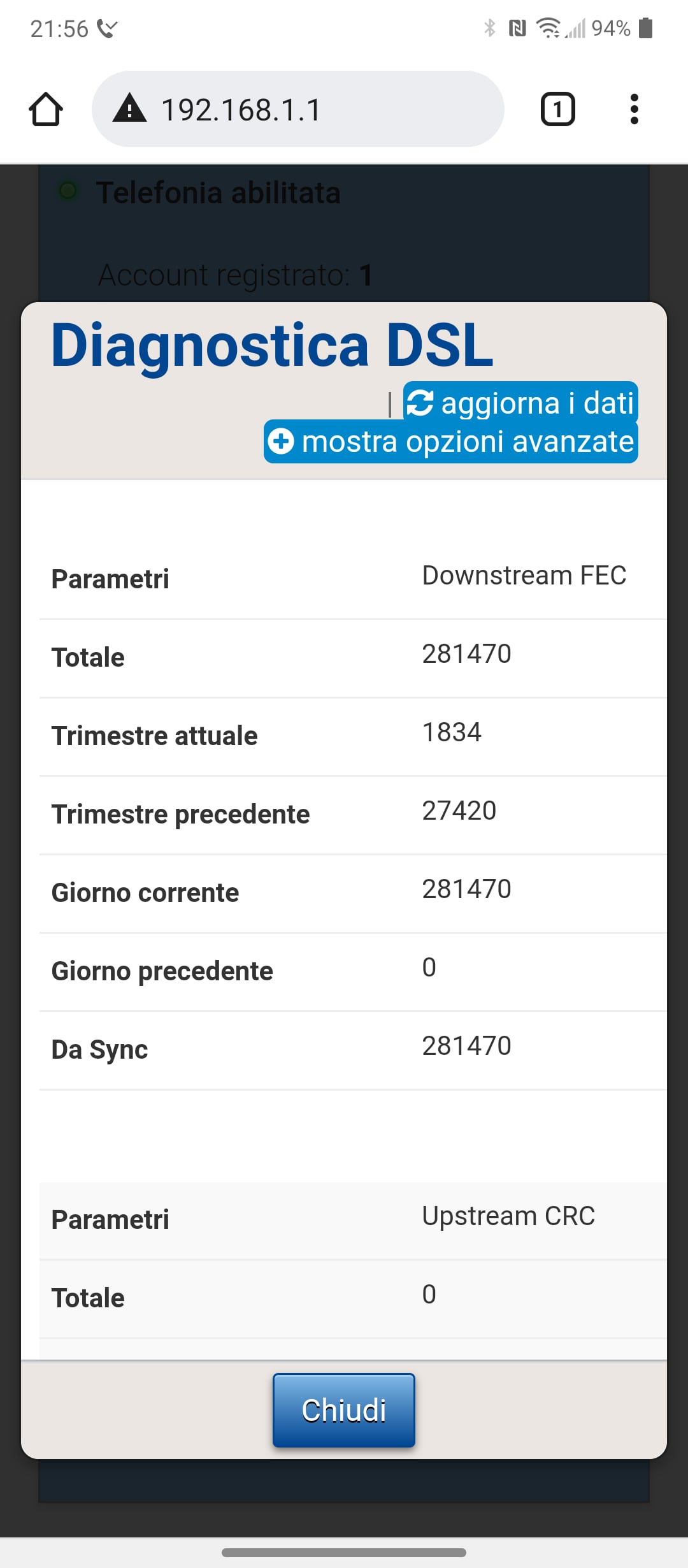Show advanced options via mostra opzioni avanzate
688x1568 pixels.
[x=451, y=441]
